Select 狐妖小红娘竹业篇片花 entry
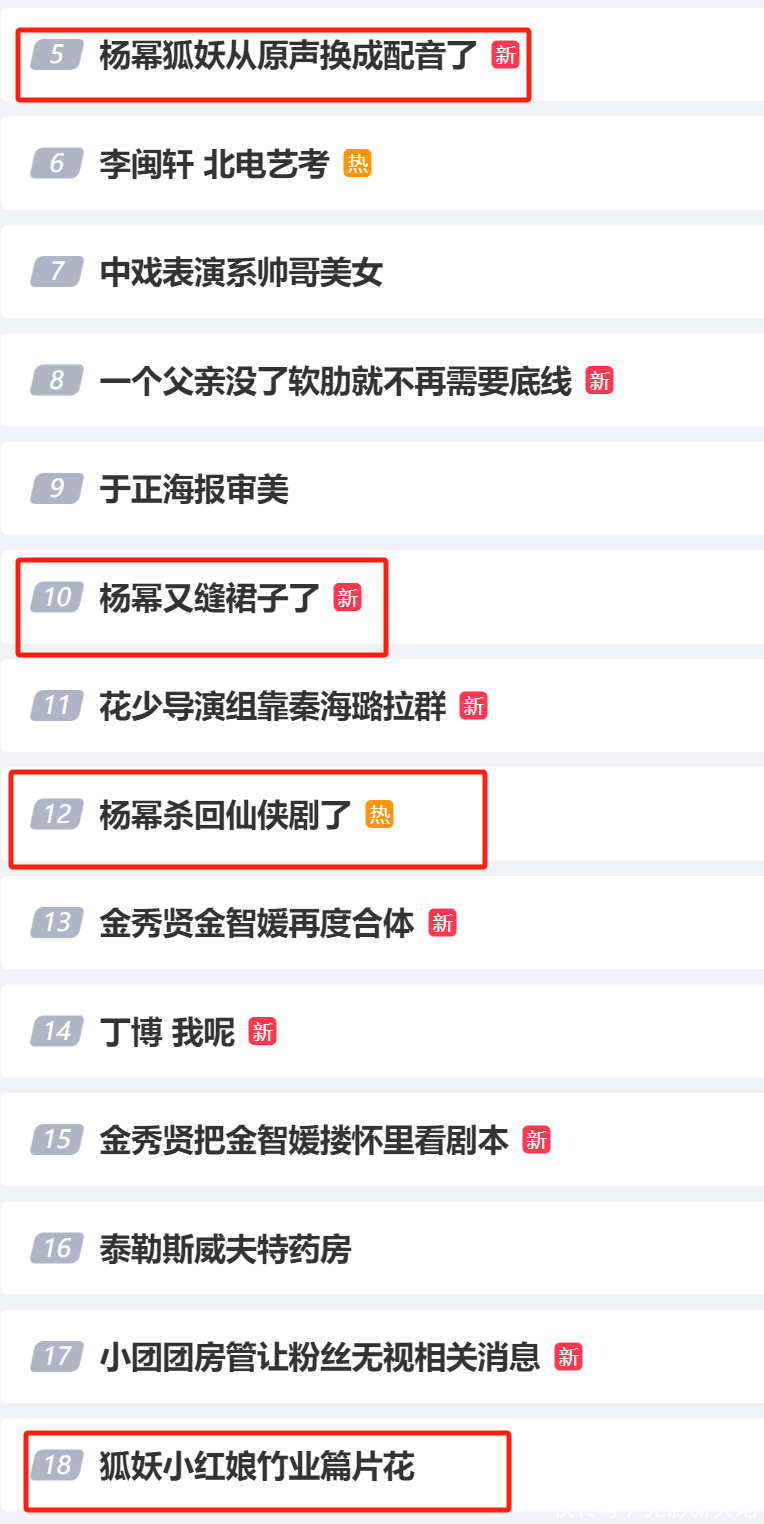 pyautogui.click(x=257, y=1467)
